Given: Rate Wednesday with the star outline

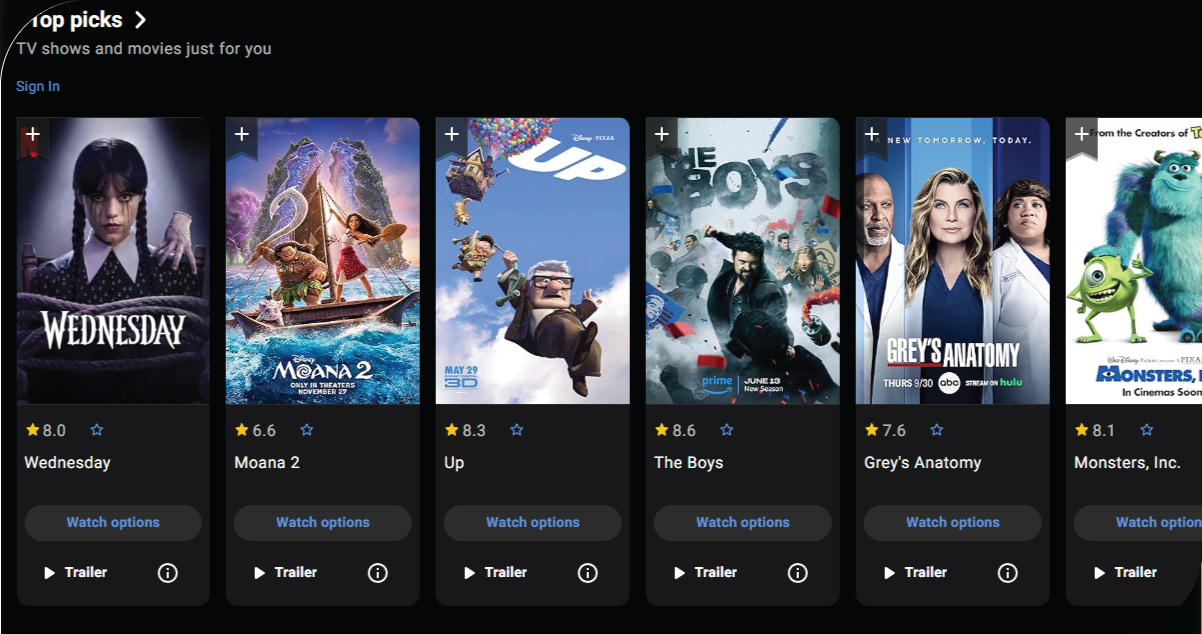Looking at the screenshot, I should click(97, 430).
